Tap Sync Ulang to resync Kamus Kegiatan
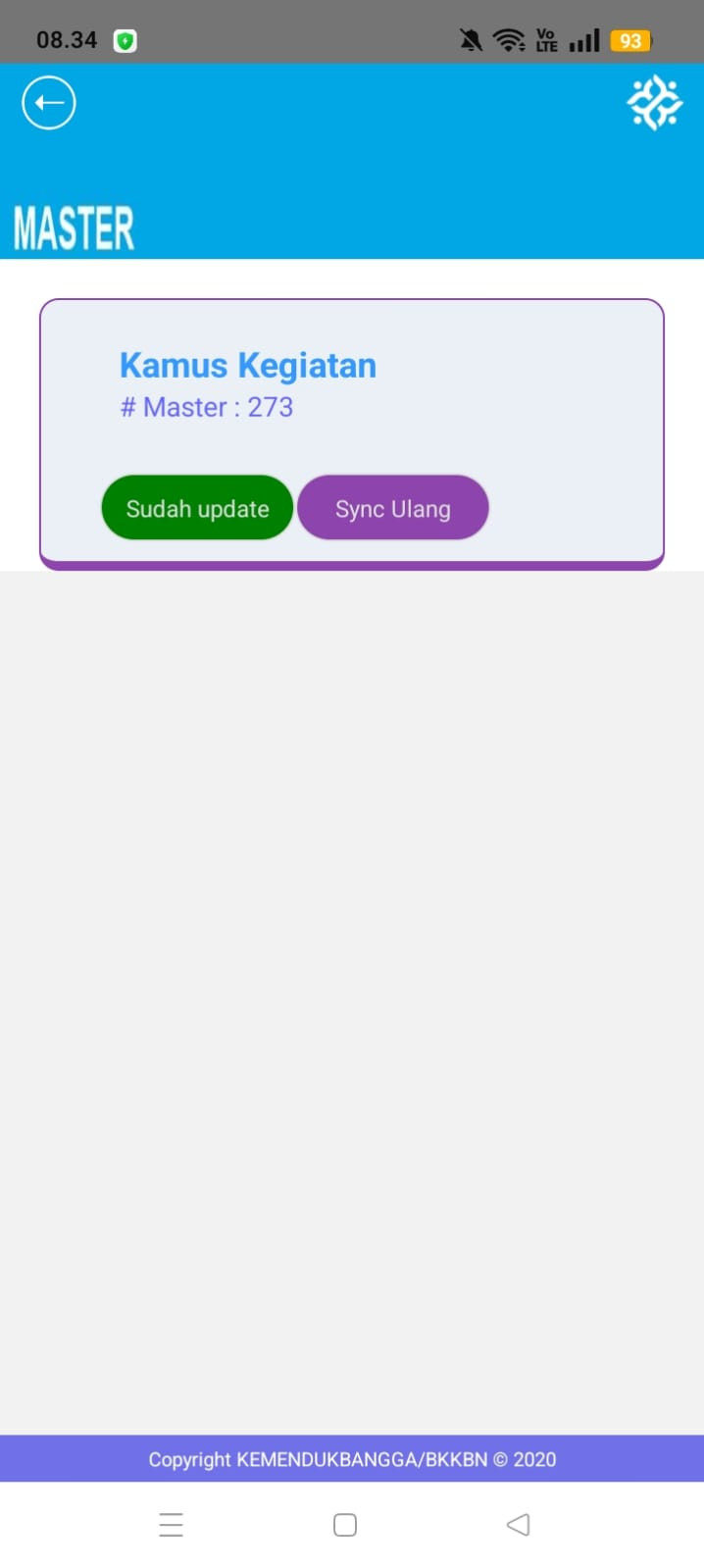This screenshot has height=1568, width=704. pyautogui.click(x=392, y=508)
